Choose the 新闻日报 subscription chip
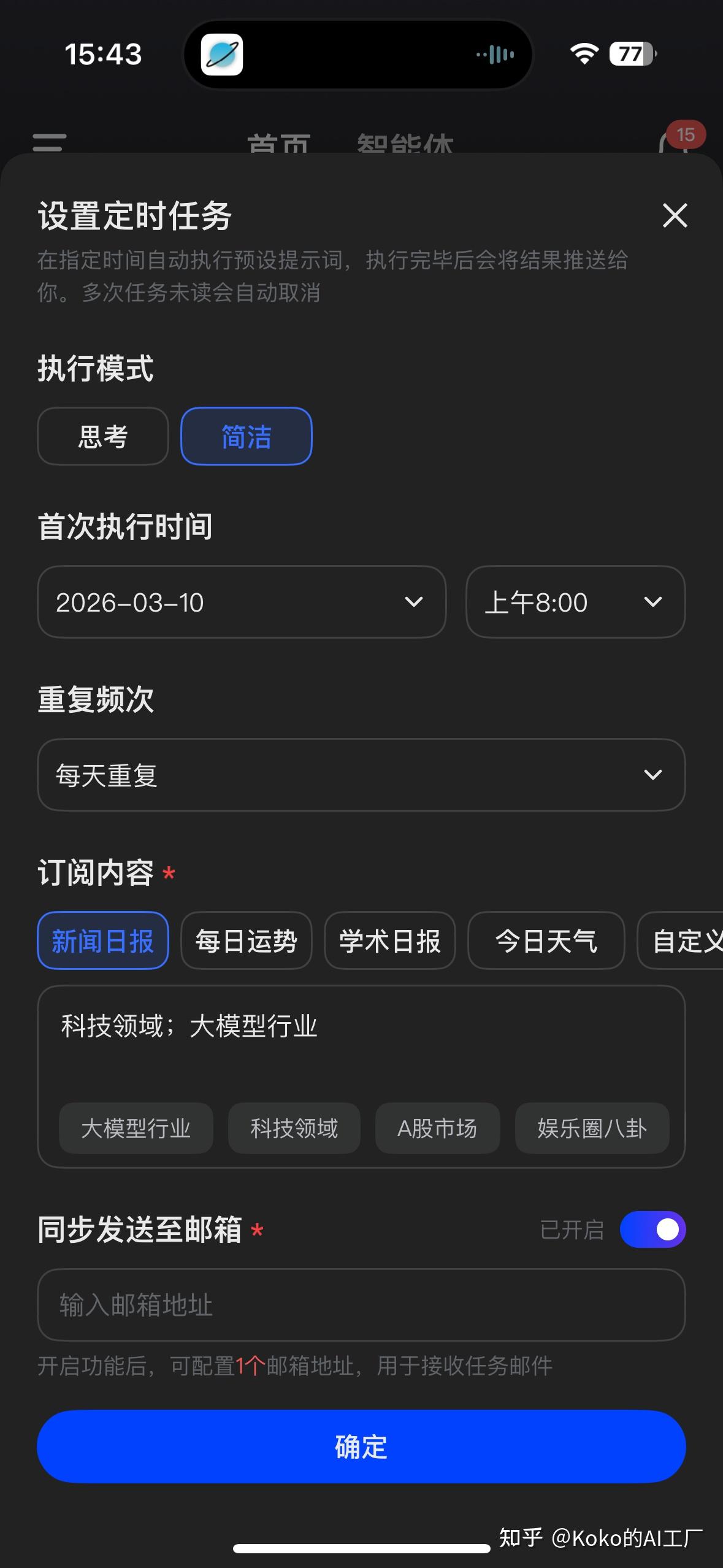Viewport: 723px width, 1568px height. tap(102, 940)
